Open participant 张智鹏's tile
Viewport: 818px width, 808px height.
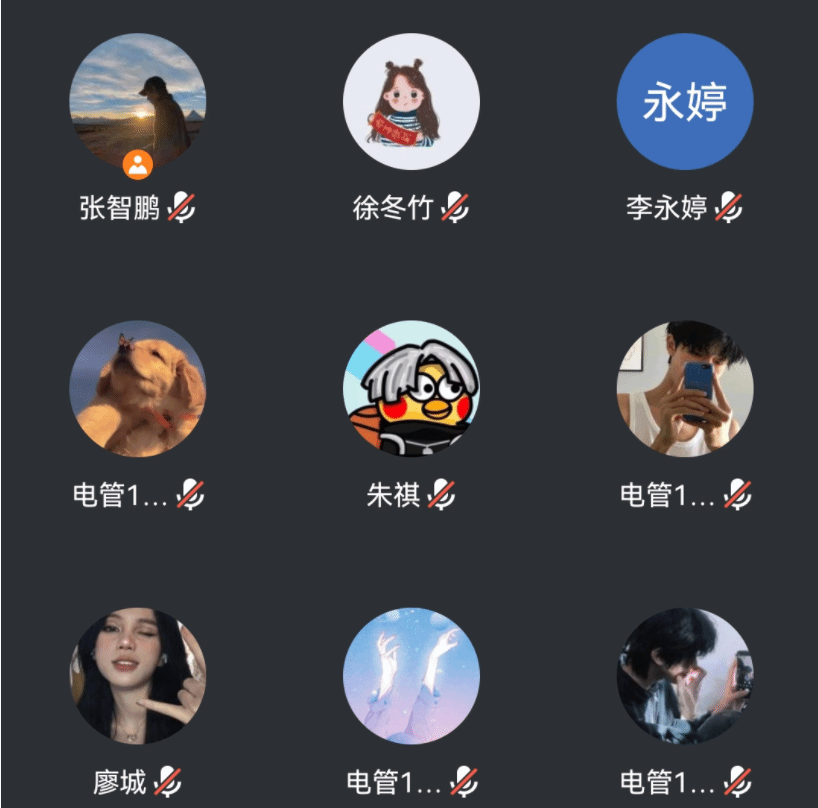(x=138, y=102)
